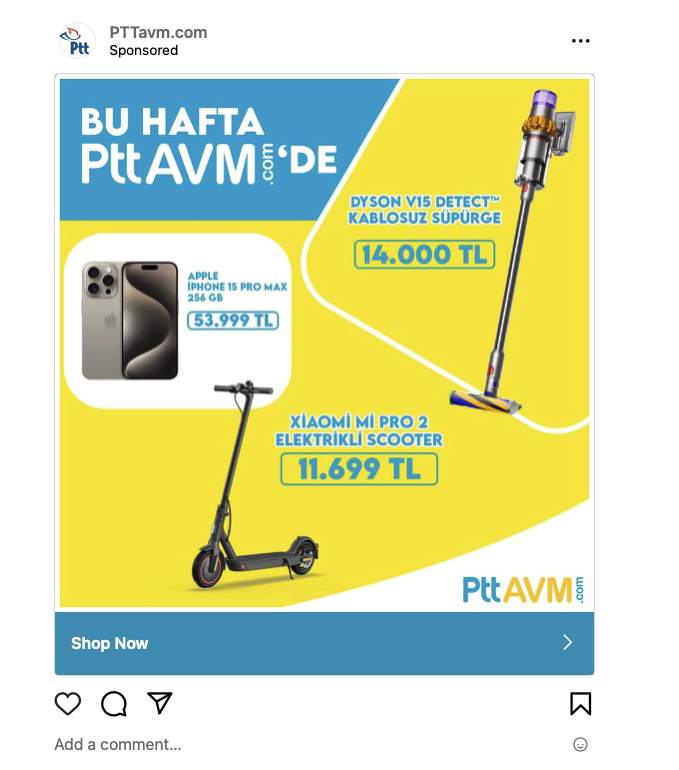Open the emoji picker in comment box
679x770 pixels.
pyautogui.click(x=580, y=744)
